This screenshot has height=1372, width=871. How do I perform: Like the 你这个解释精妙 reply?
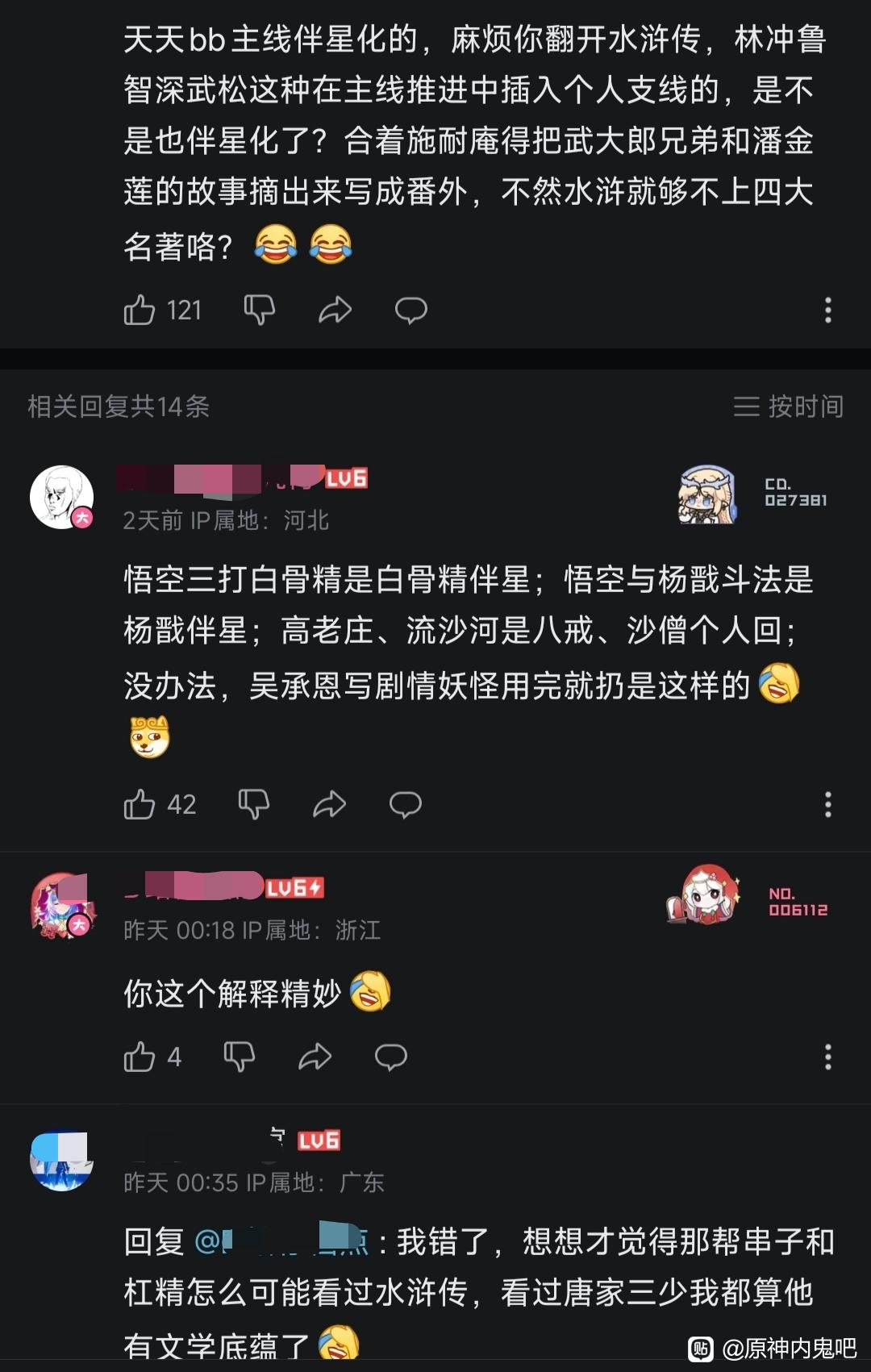pyautogui.click(x=140, y=1057)
